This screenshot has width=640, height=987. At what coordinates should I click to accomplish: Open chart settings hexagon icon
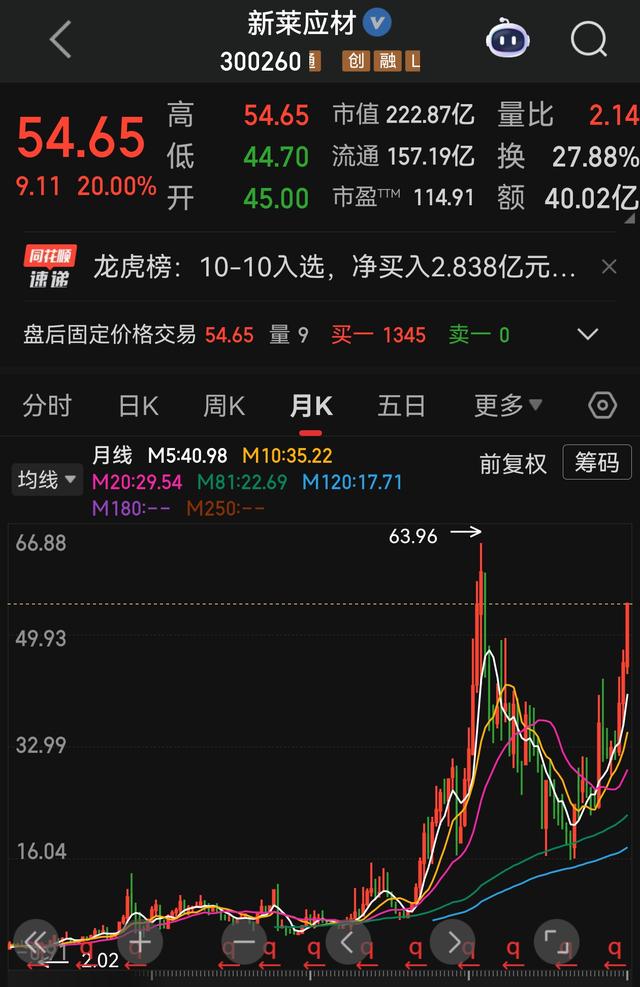(602, 405)
